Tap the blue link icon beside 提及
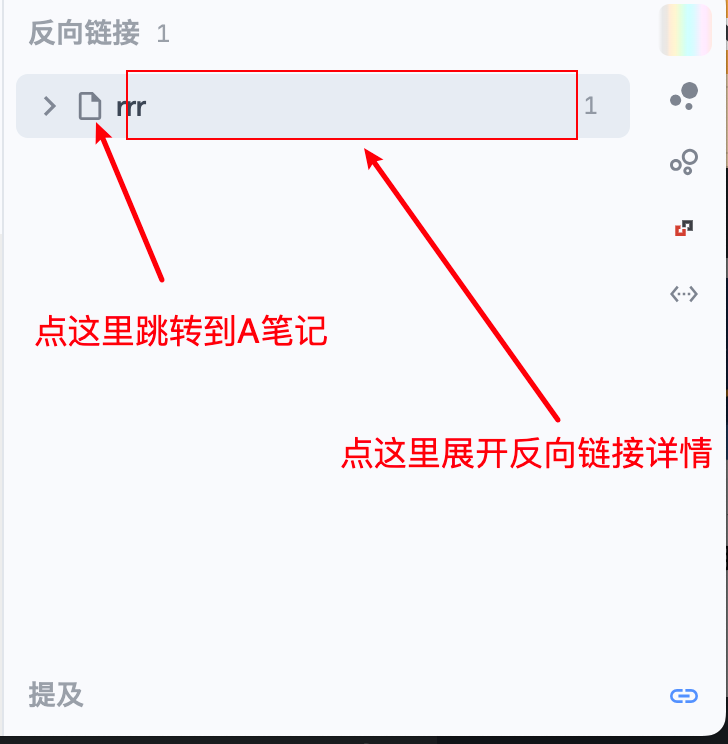 pos(684,696)
